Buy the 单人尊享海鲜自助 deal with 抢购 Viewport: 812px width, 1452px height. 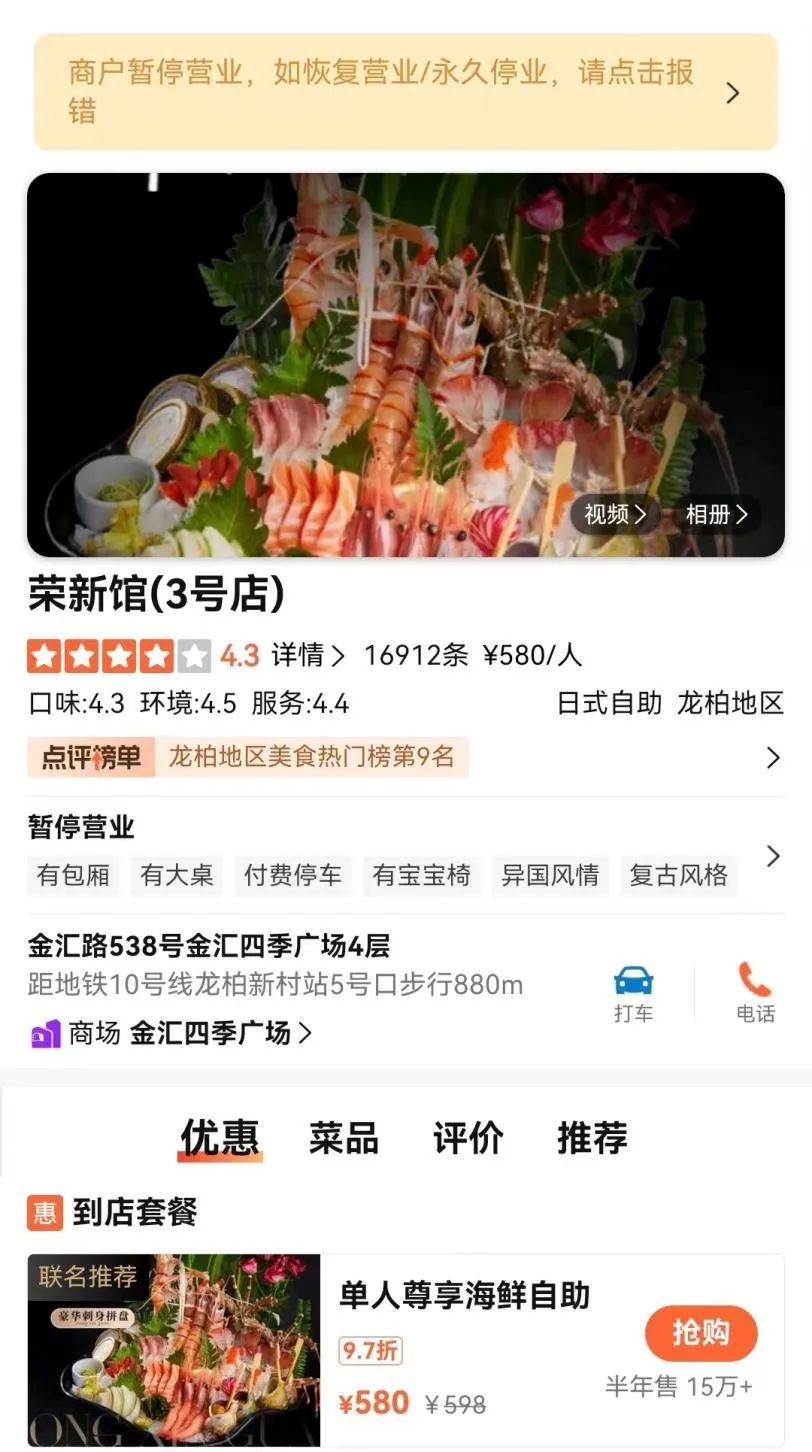[x=700, y=1332]
